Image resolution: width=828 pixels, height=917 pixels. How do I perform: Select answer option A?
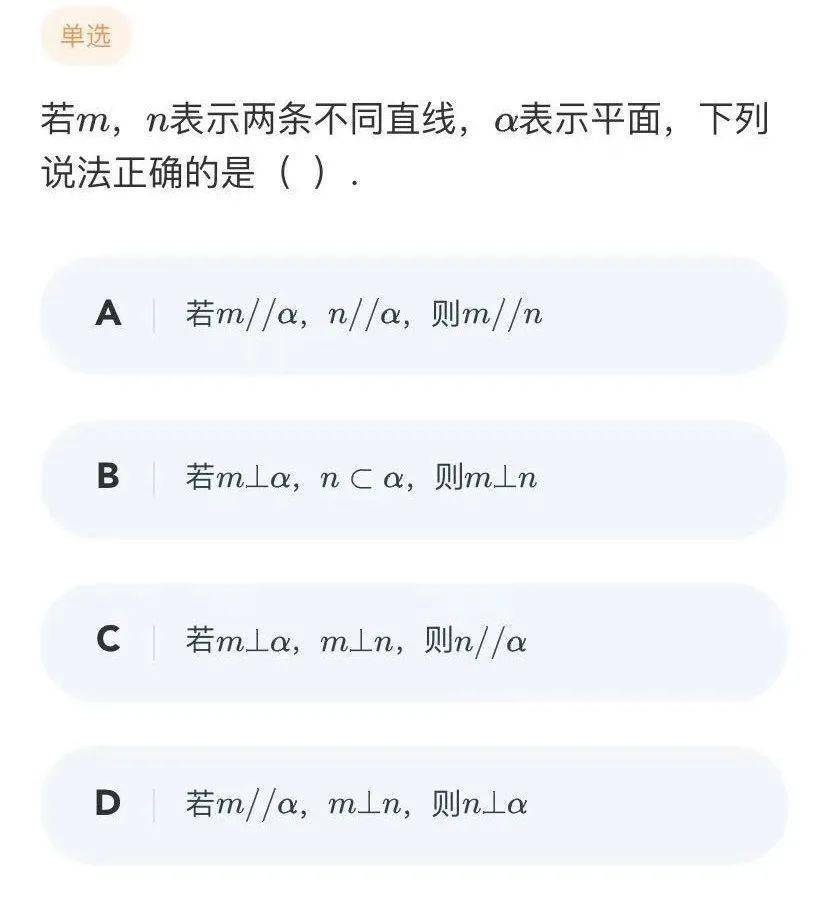pyautogui.click(x=413, y=315)
